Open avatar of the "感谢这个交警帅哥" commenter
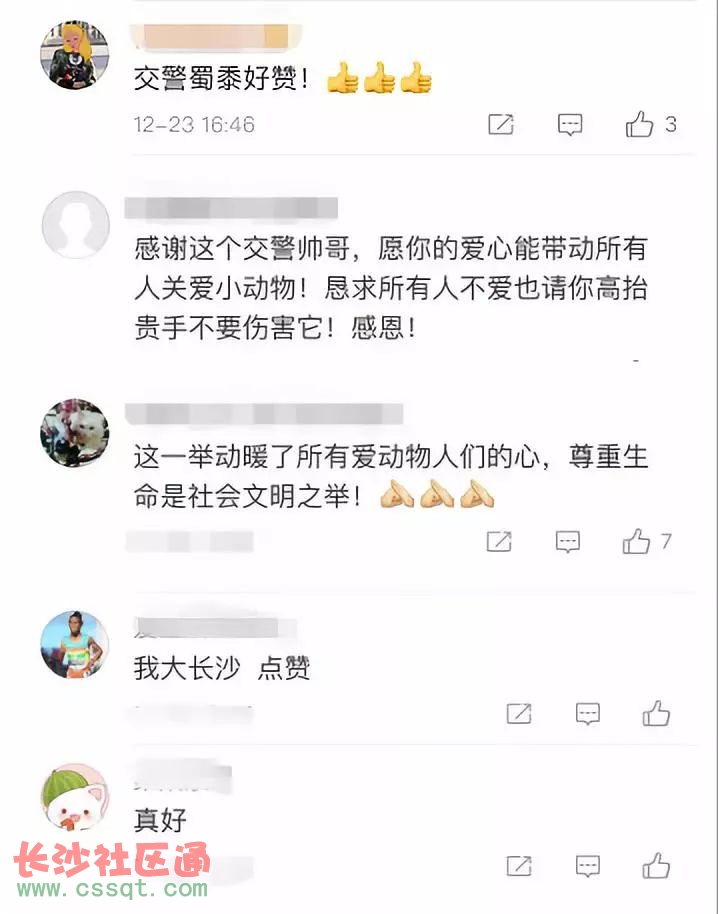The width and height of the screenshot is (718, 914). point(75,225)
